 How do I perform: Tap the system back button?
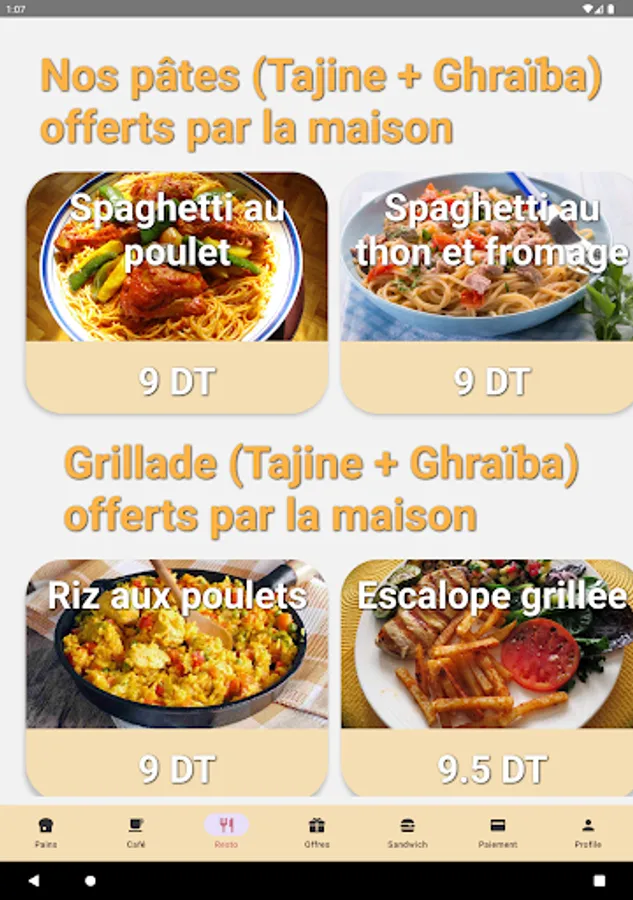tap(34, 881)
